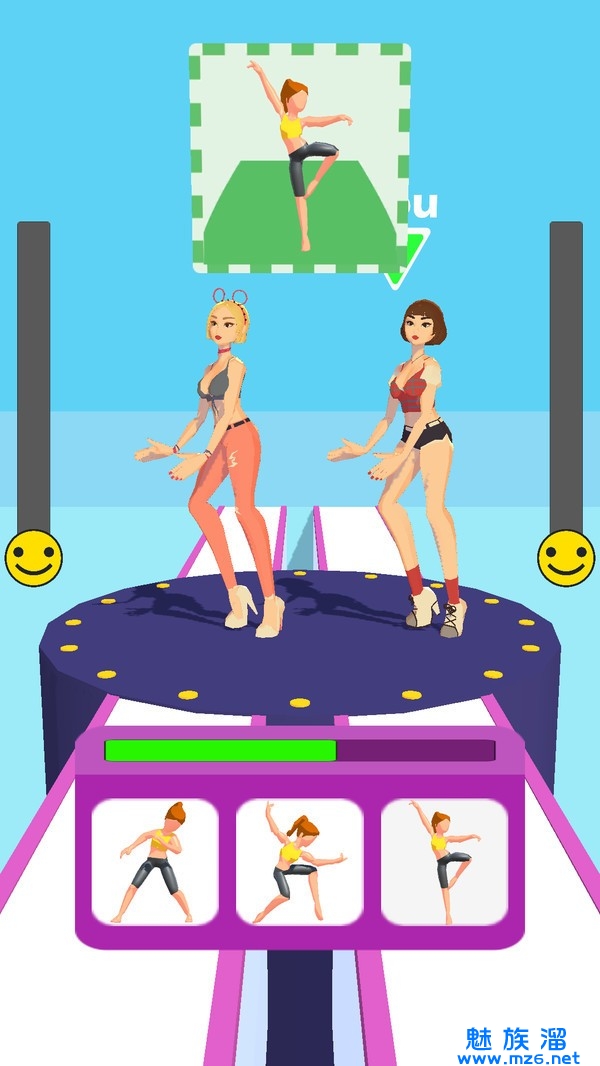Pick the right ballet leg-raised pose card
Screen dimensions: 600x1066
point(444,861)
